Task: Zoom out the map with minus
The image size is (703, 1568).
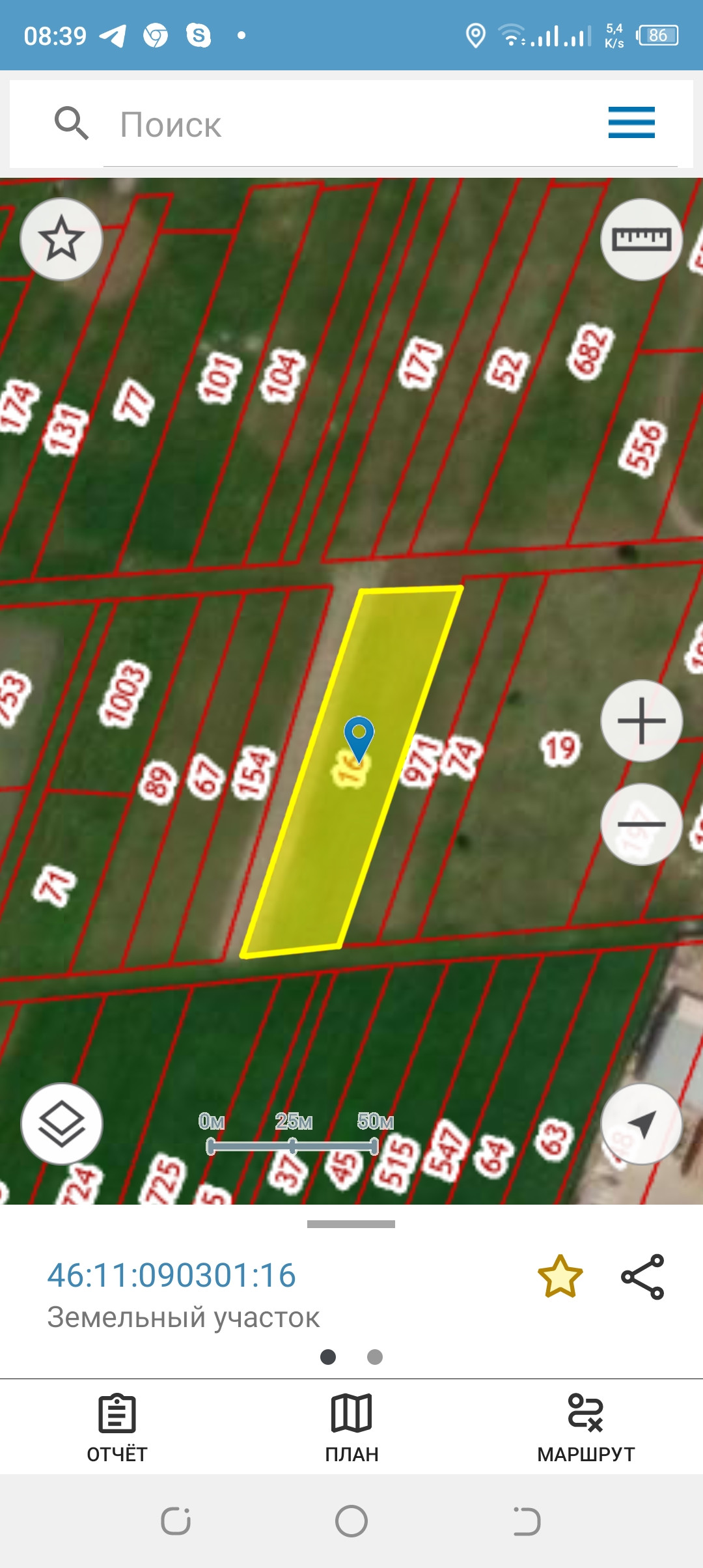Action: click(x=641, y=824)
